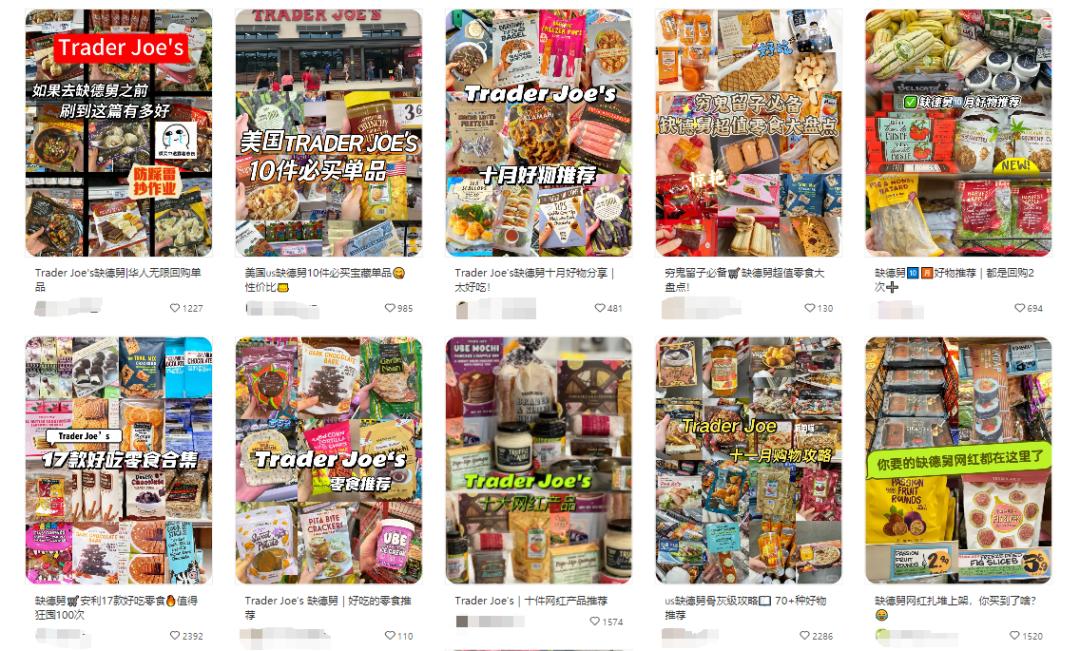Like the post with 1520 likes
Screen dimensions: 1080x651
point(1015,636)
